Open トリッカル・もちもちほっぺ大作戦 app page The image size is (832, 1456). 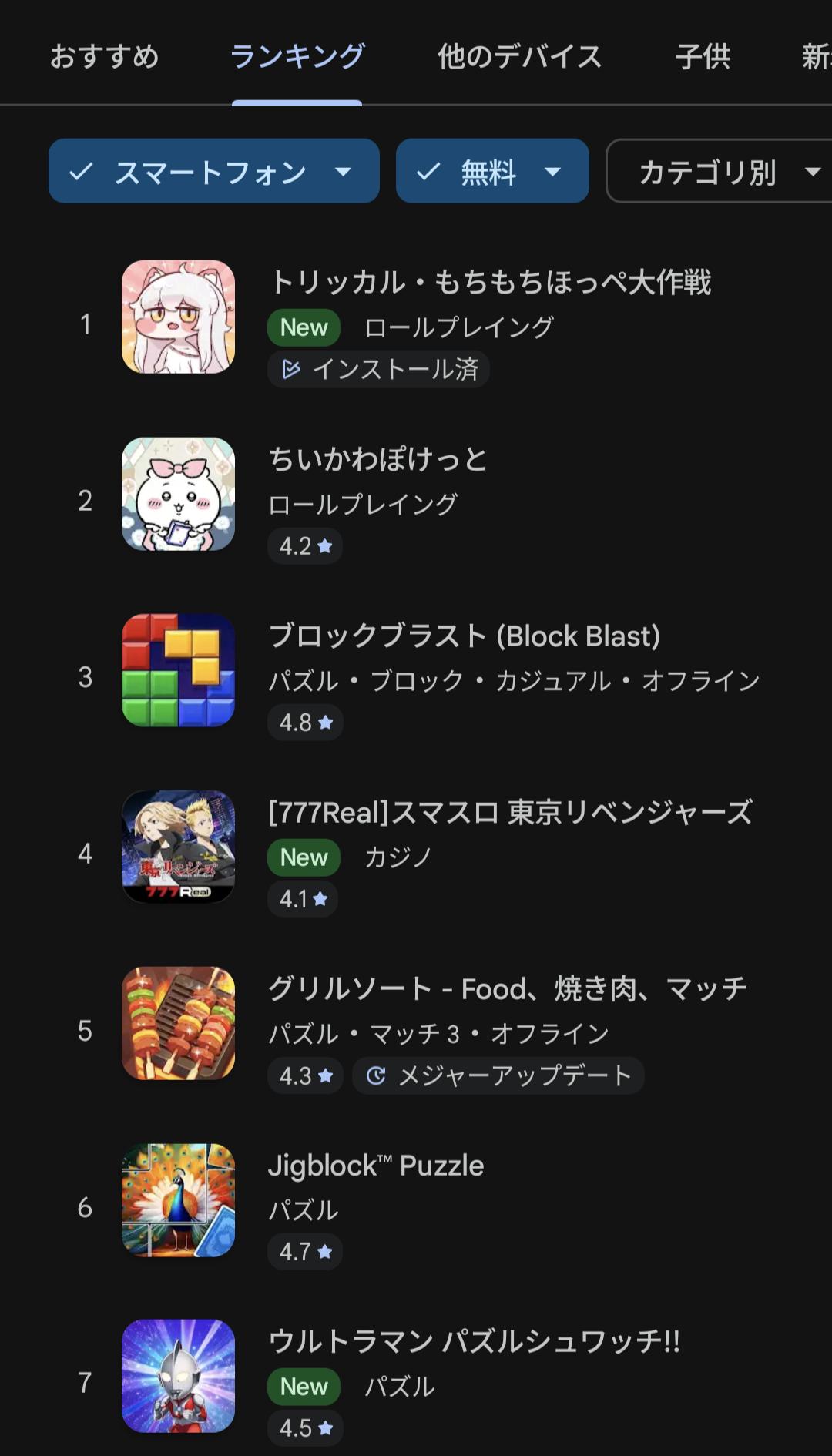pos(490,283)
